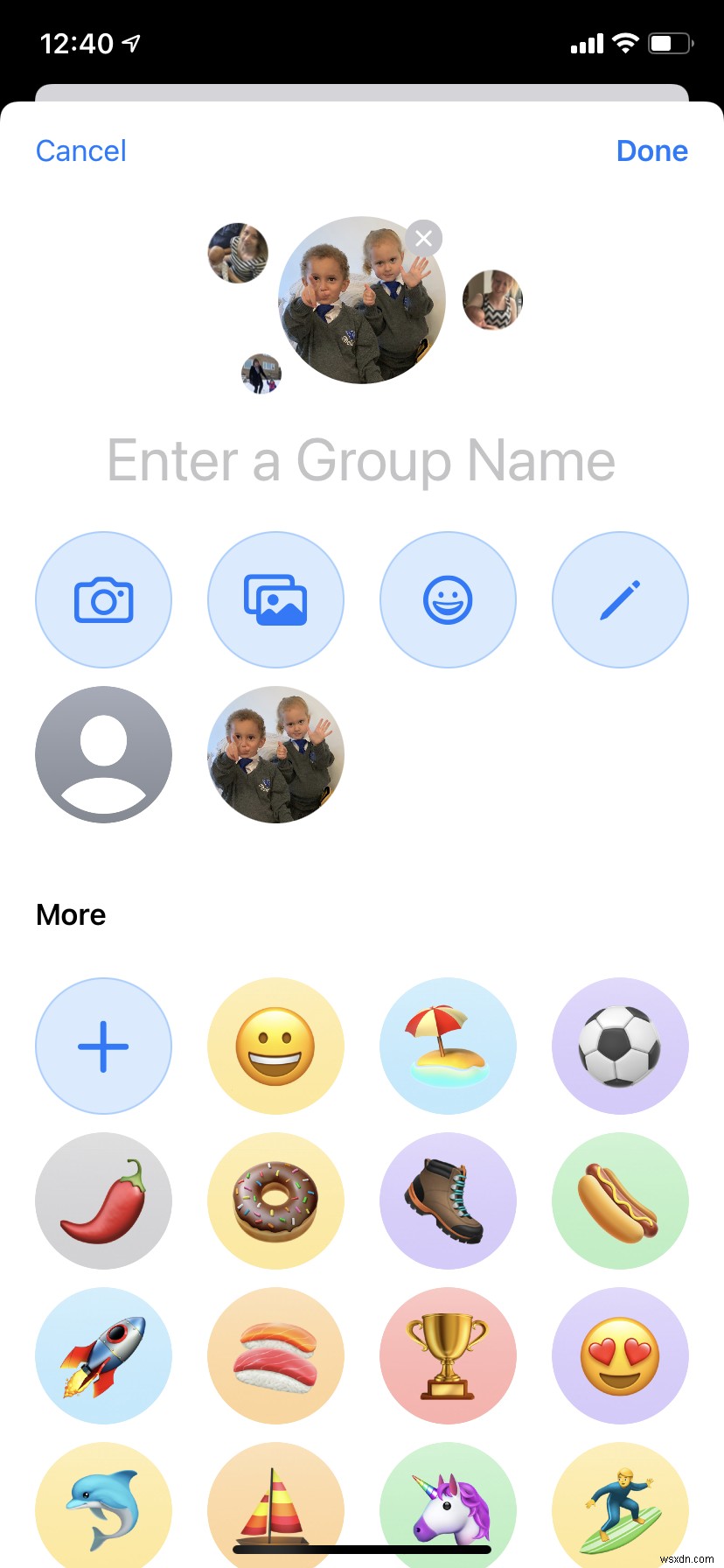
Task: Pick the grinning face emoji icon
Action: 275,1046
